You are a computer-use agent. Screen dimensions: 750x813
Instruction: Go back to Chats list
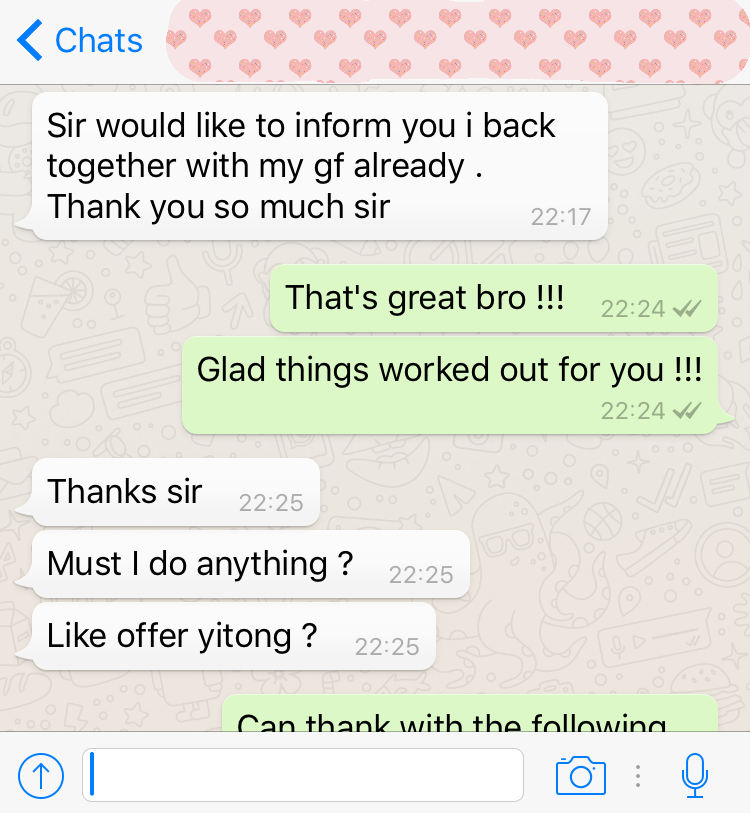pyautogui.click(x=80, y=41)
